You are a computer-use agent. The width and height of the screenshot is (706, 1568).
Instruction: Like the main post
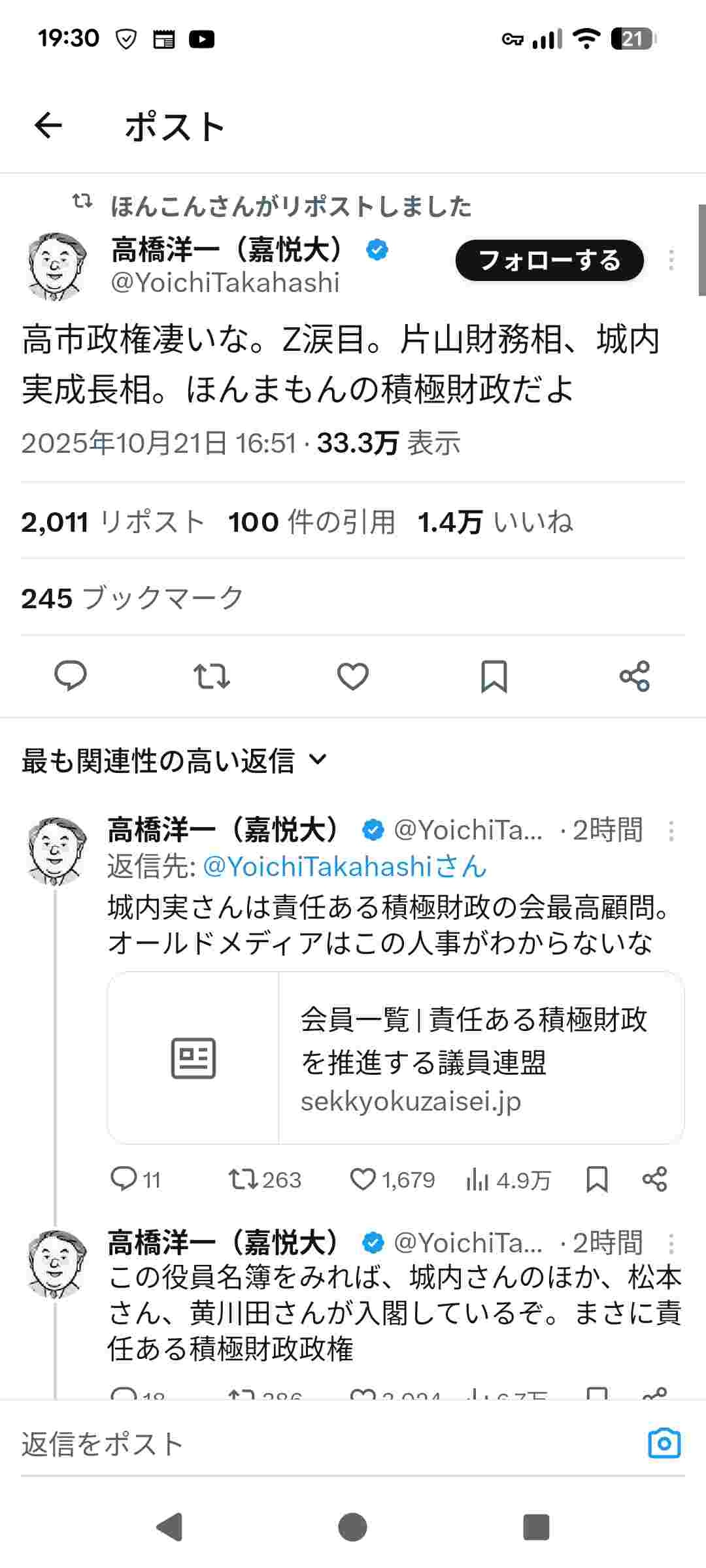tap(353, 676)
